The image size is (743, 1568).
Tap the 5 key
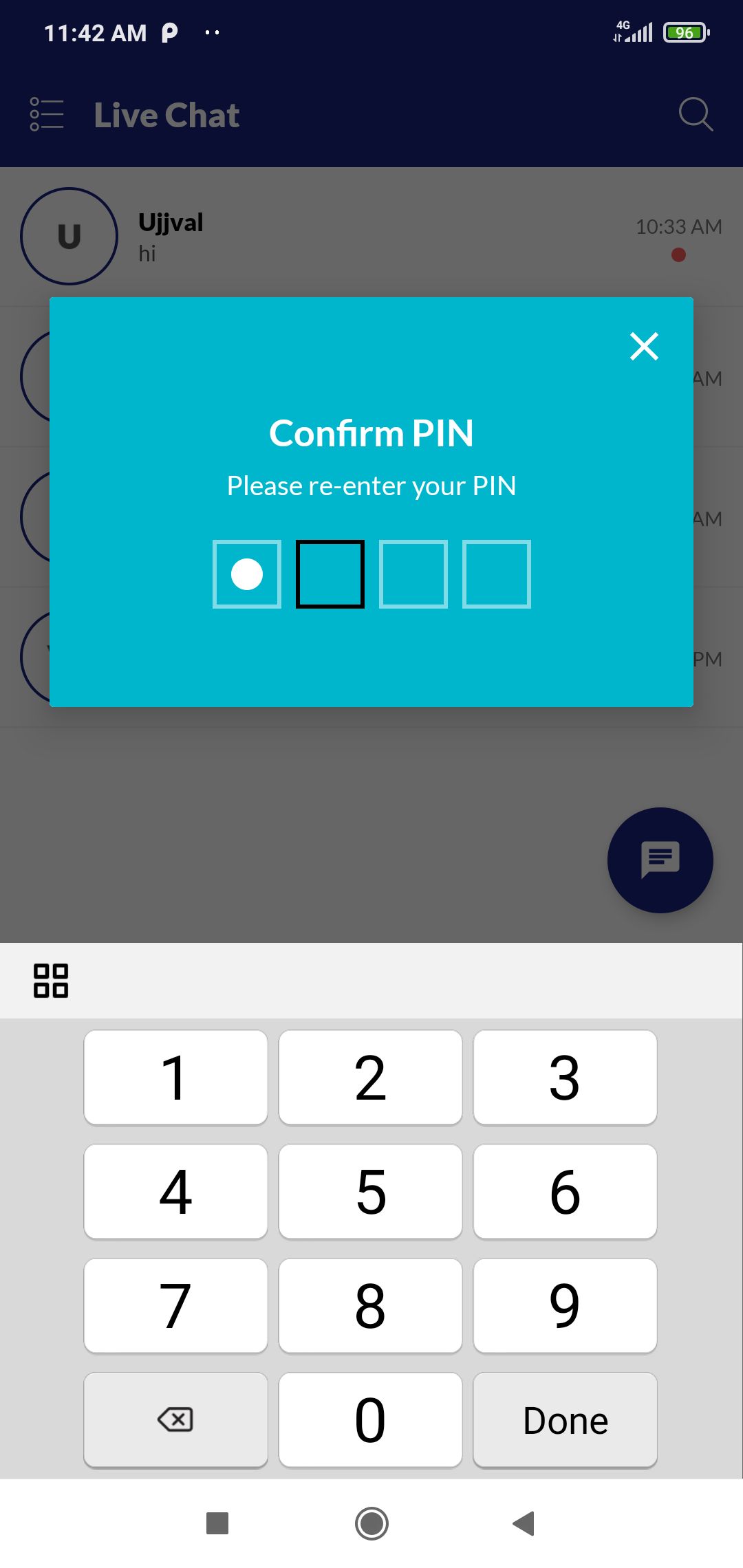(x=370, y=1192)
